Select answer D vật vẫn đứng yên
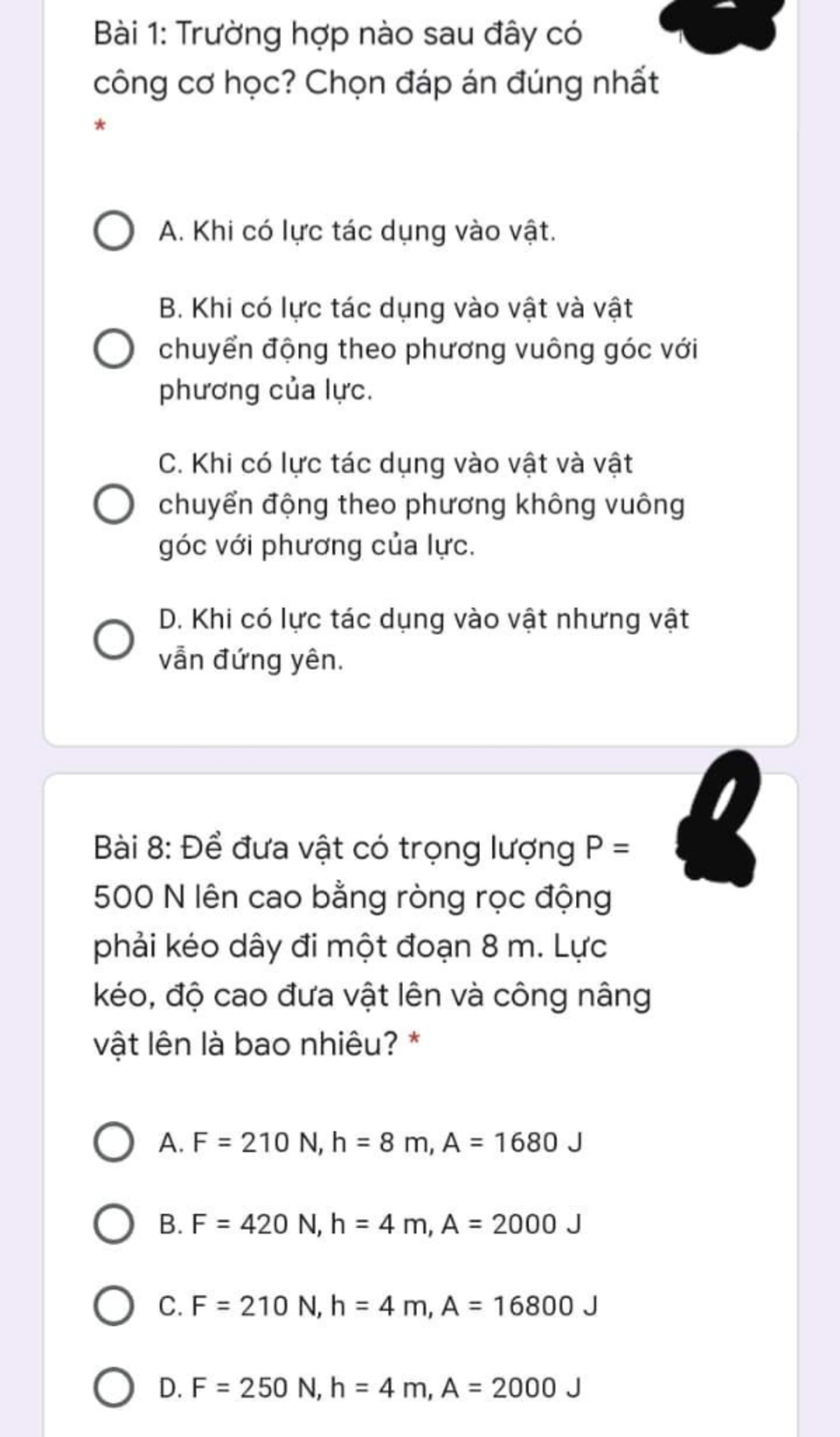840x1437 pixels. click(x=113, y=639)
